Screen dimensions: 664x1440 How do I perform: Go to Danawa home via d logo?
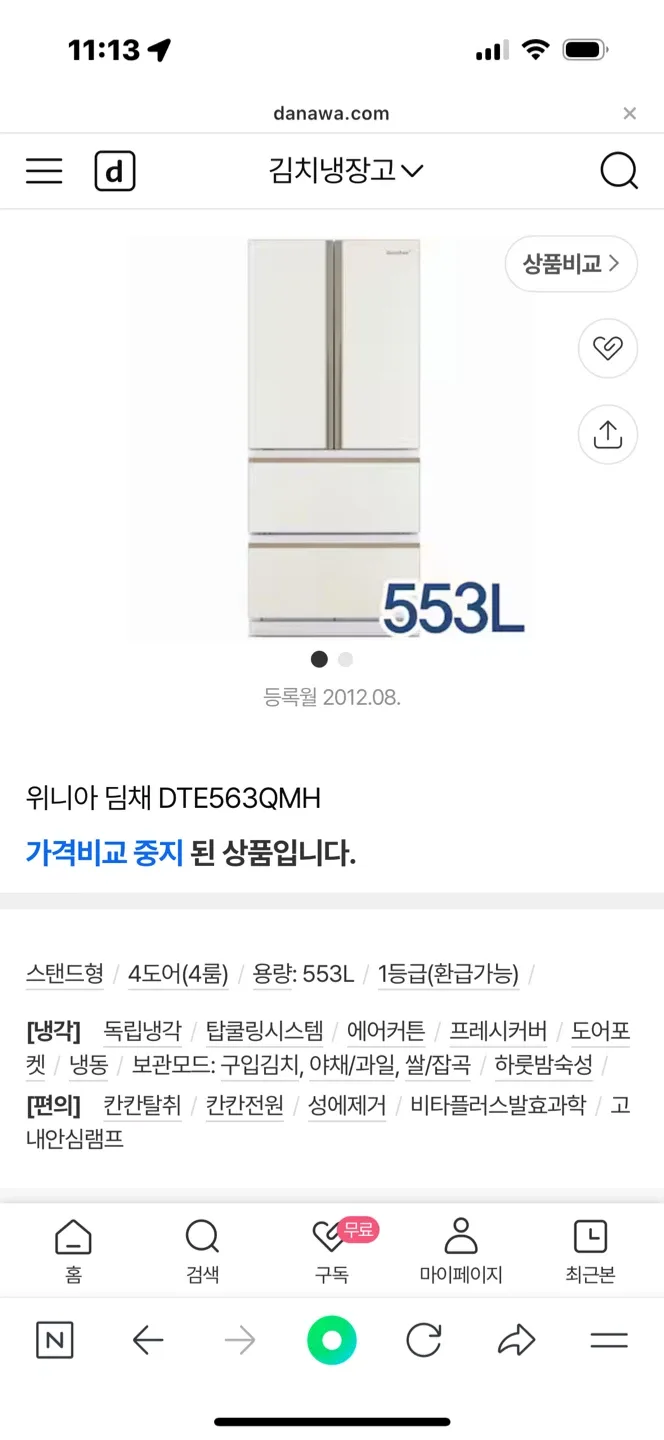(x=115, y=172)
